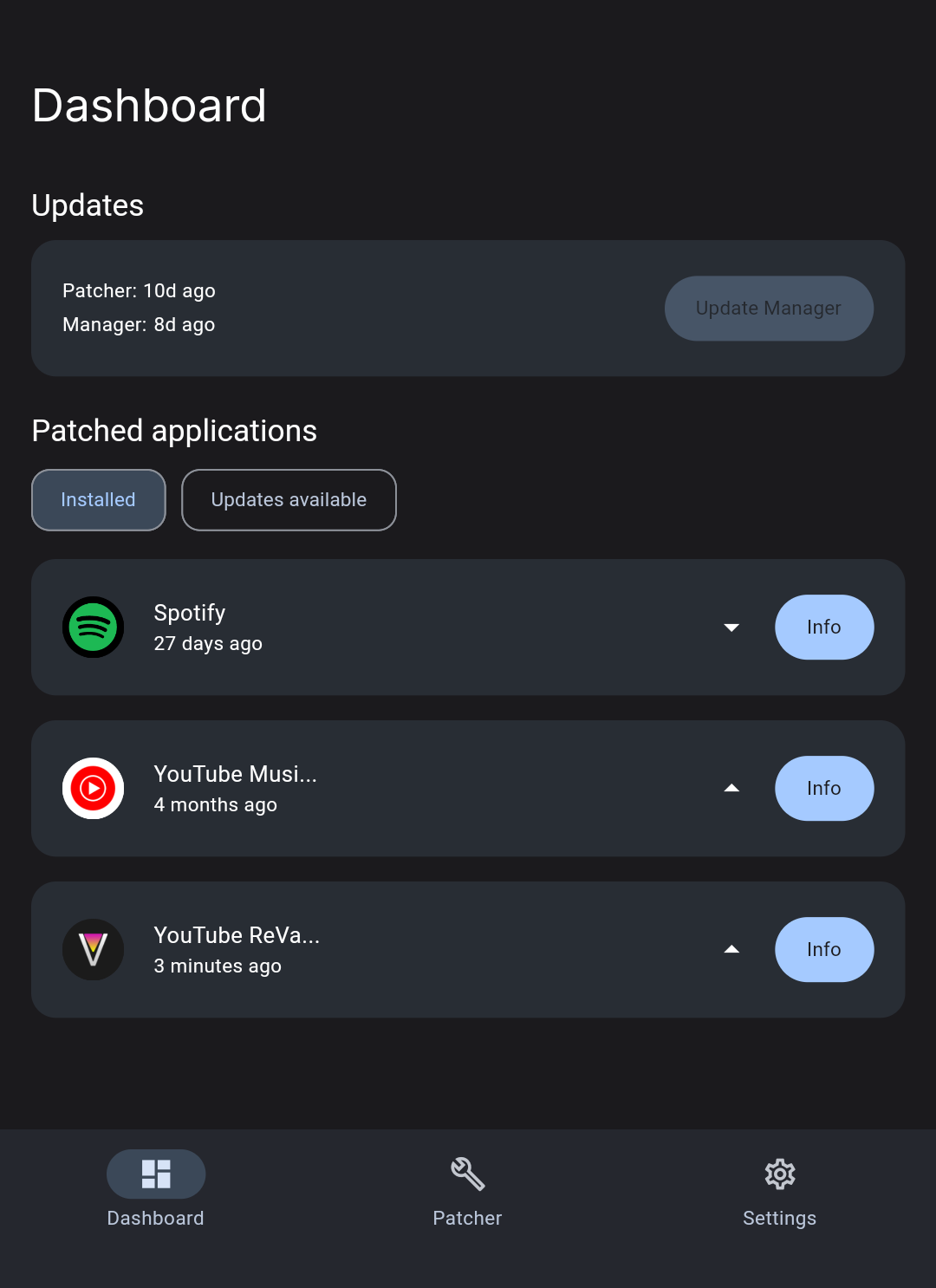Switch to the Patcher tab

click(467, 1192)
